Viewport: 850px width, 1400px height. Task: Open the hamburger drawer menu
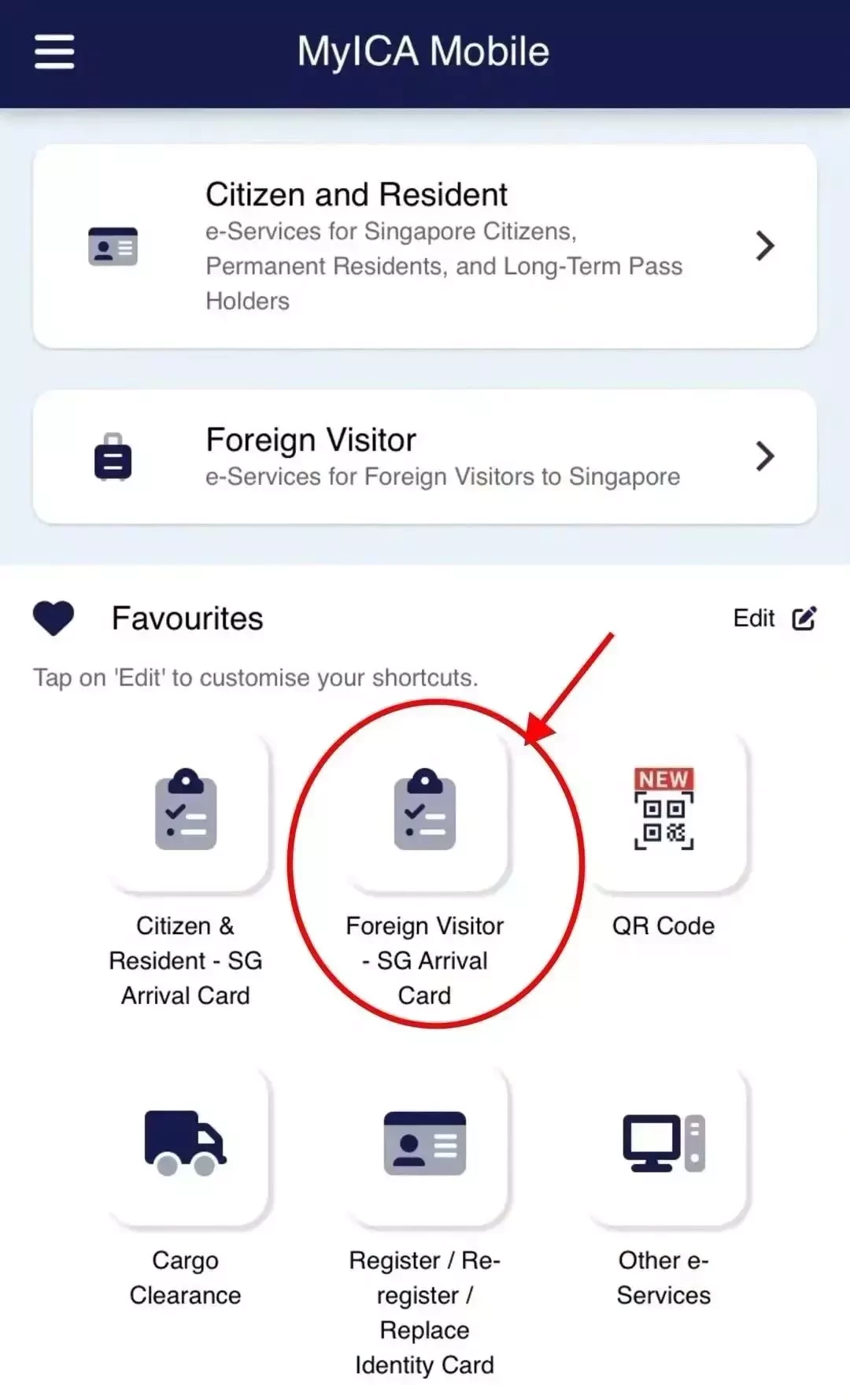coord(54,52)
